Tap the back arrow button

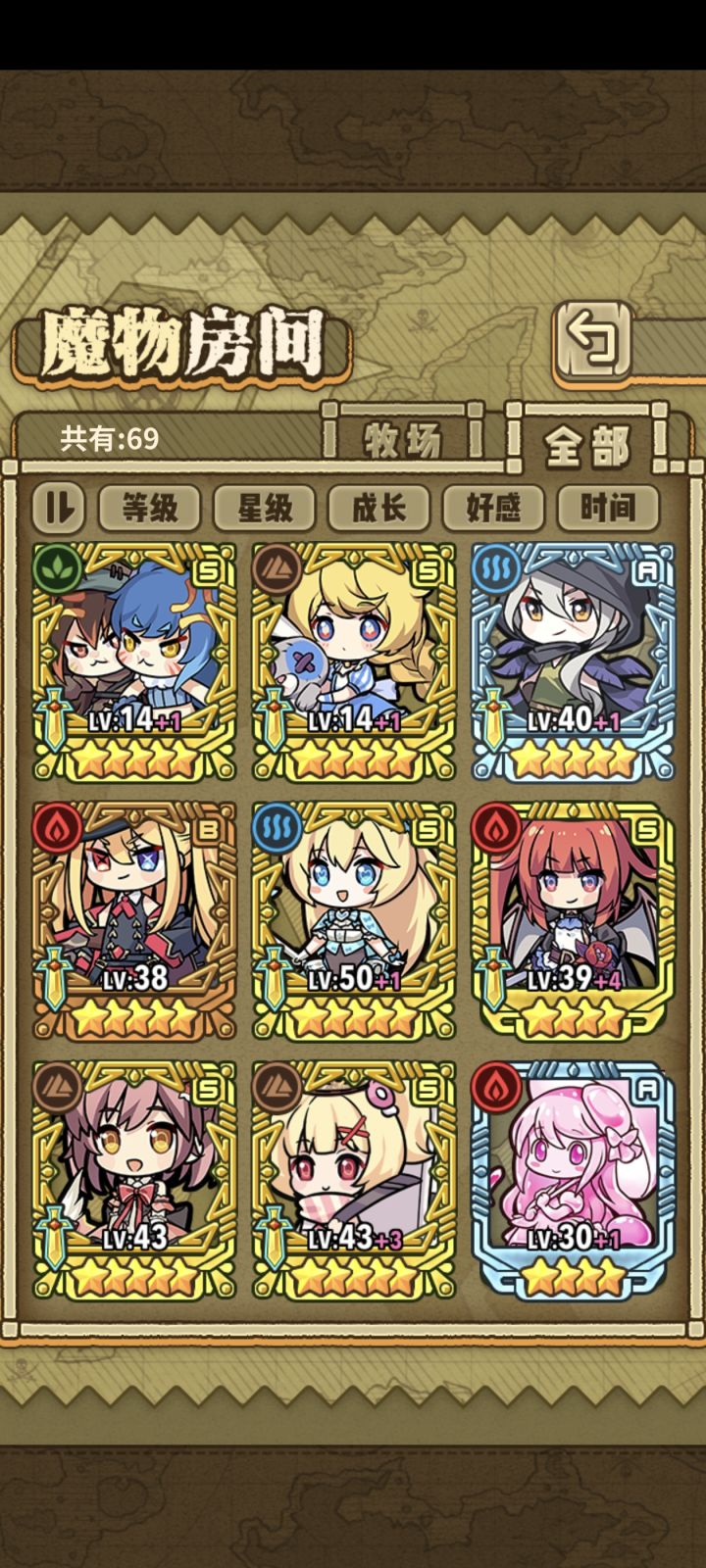click(x=593, y=339)
